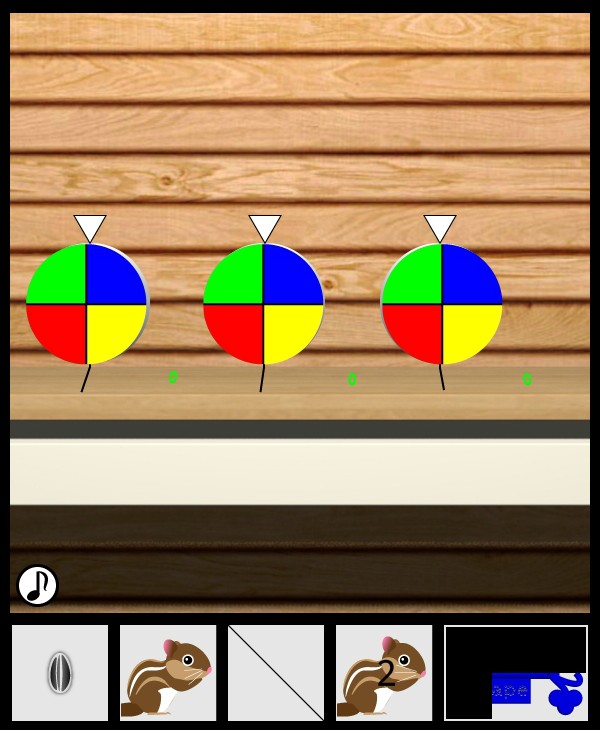Toggle the music note sound button
This screenshot has width=600, height=730.
pyautogui.click(x=37, y=585)
